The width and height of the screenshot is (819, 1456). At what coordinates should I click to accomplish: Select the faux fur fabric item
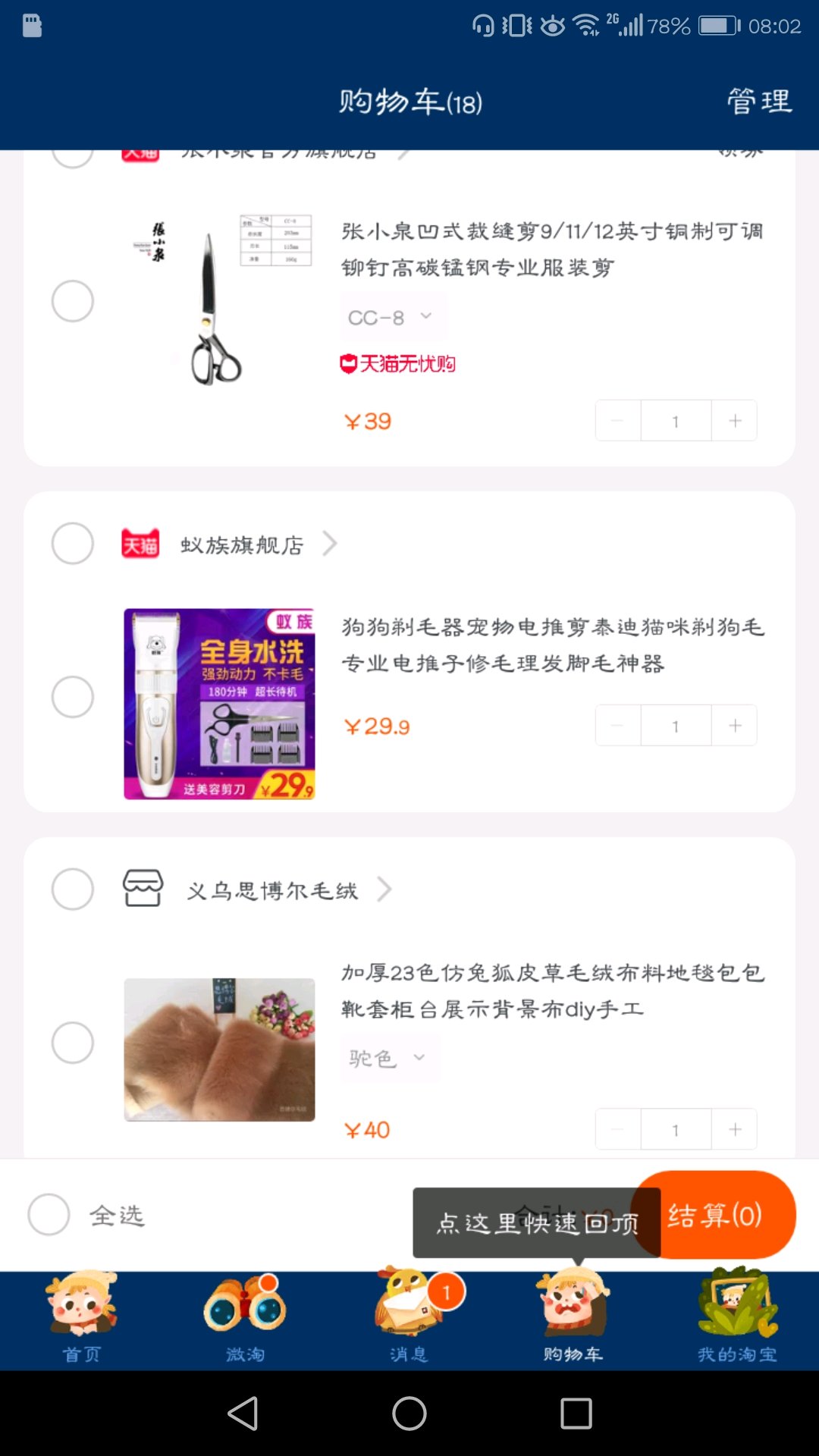pyautogui.click(x=73, y=1043)
